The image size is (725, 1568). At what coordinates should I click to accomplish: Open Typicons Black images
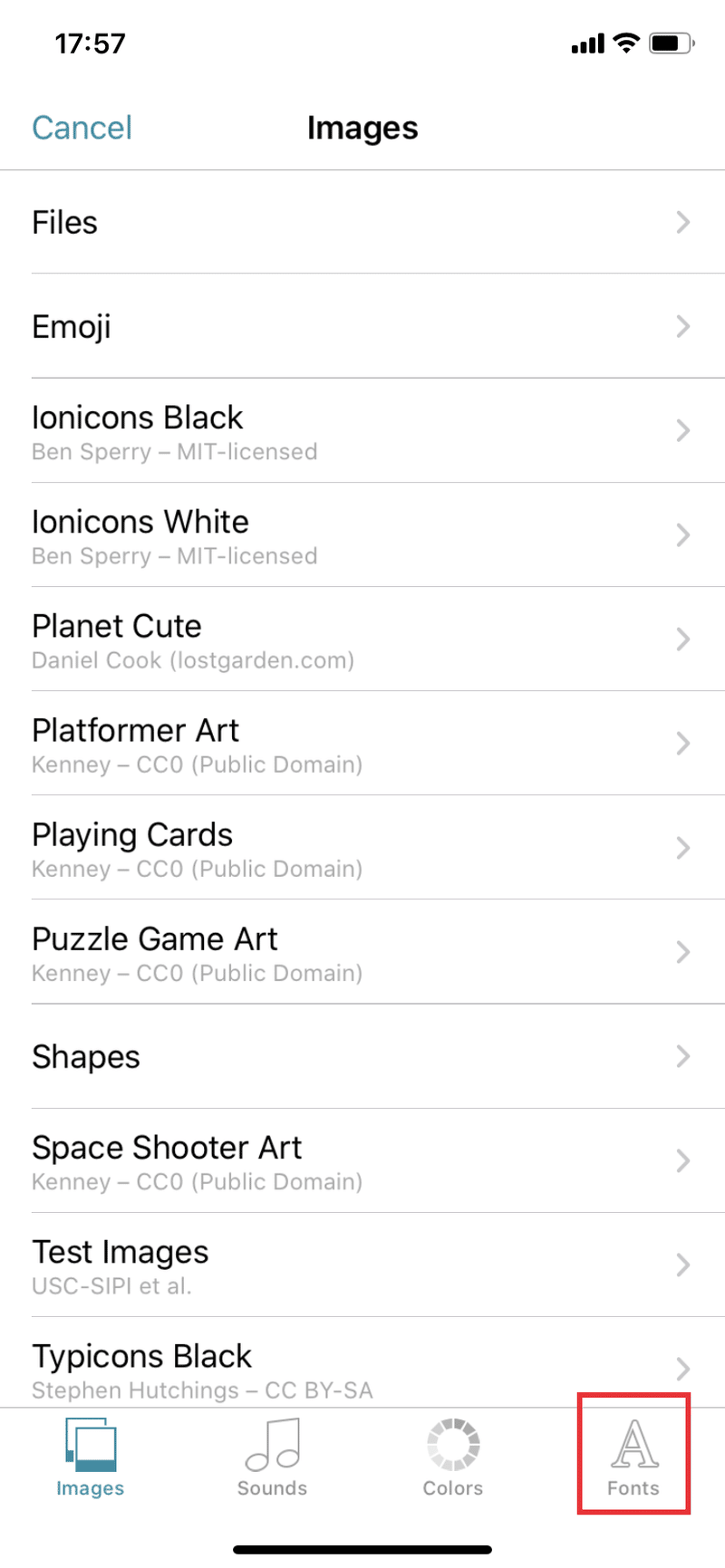362,1366
